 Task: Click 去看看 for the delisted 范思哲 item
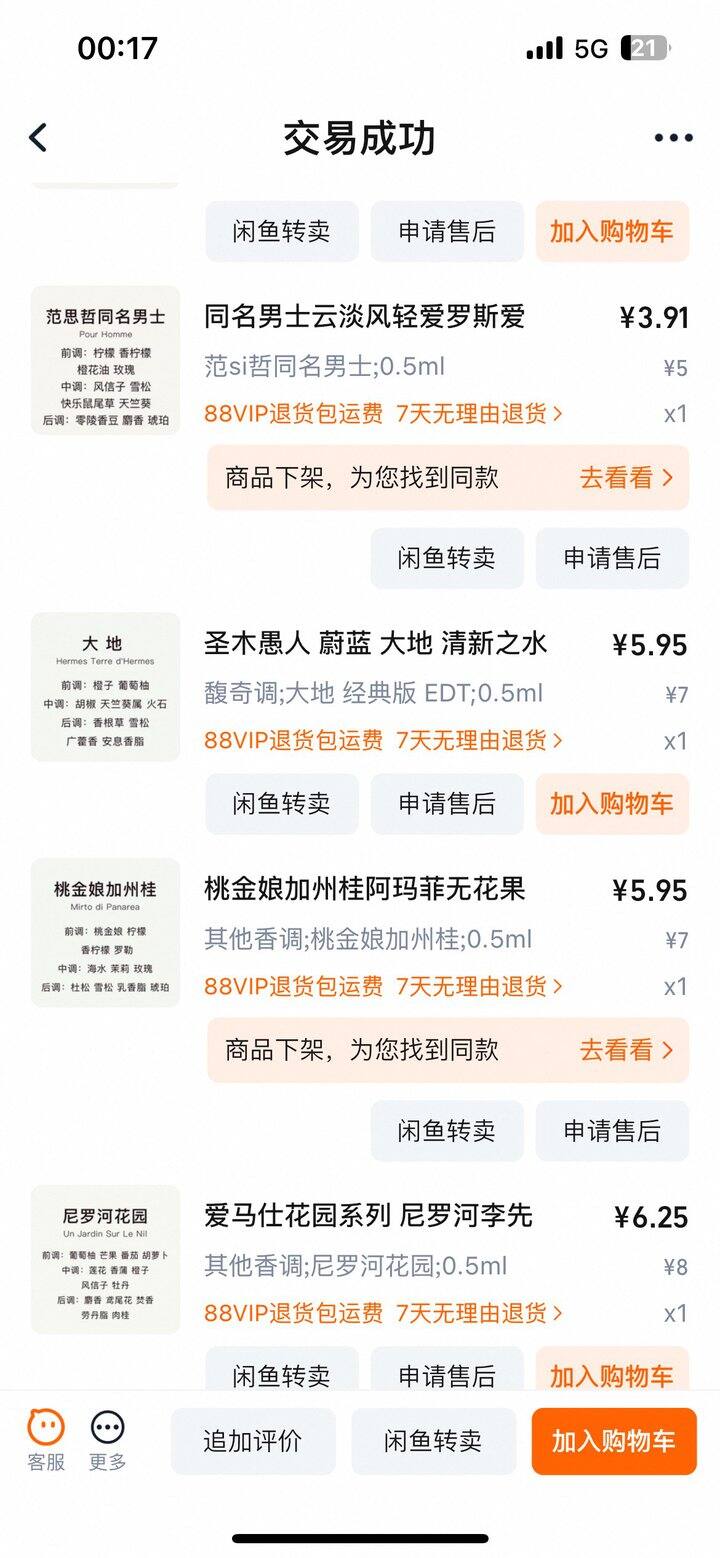627,478
